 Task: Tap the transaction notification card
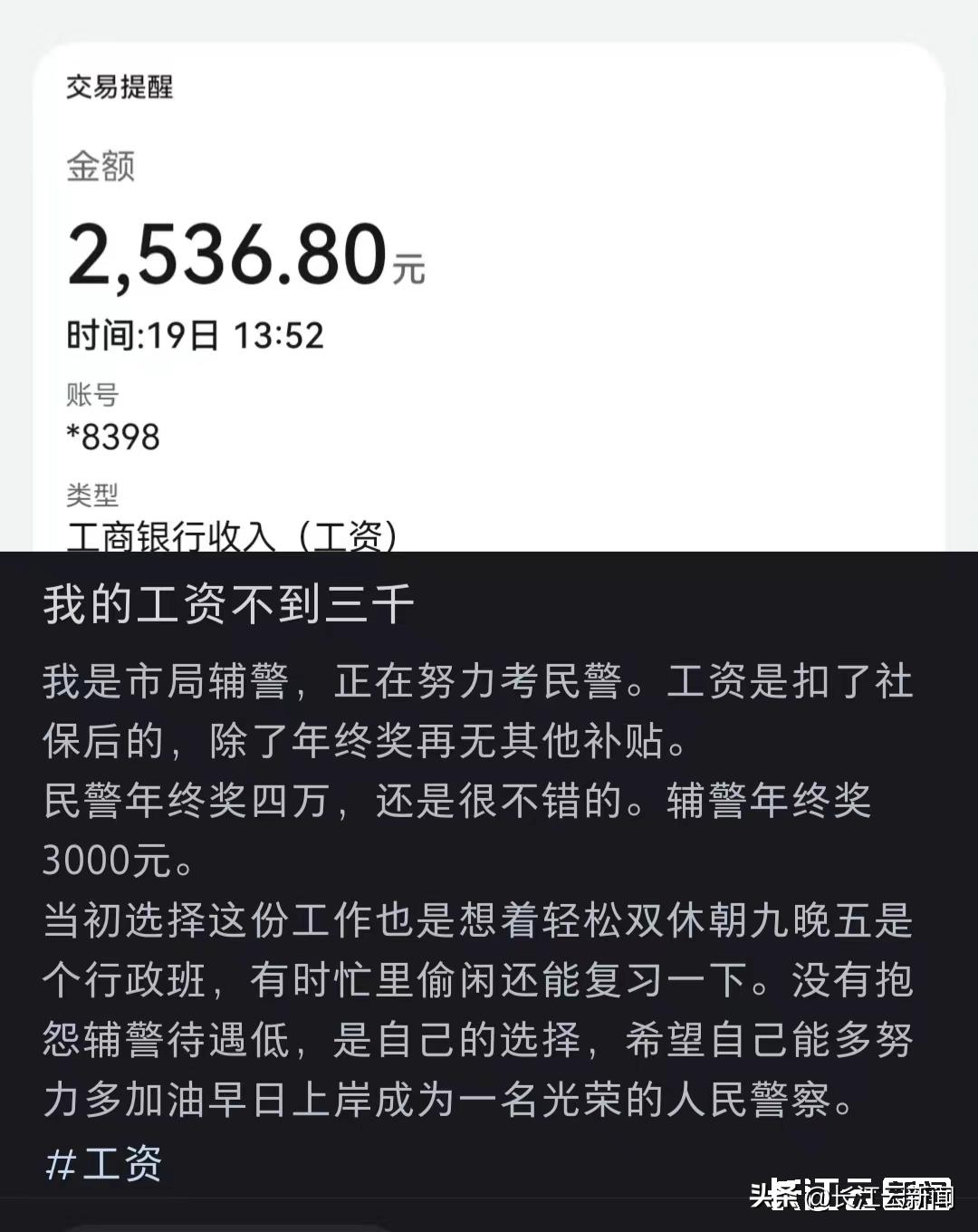pos(489,290)
